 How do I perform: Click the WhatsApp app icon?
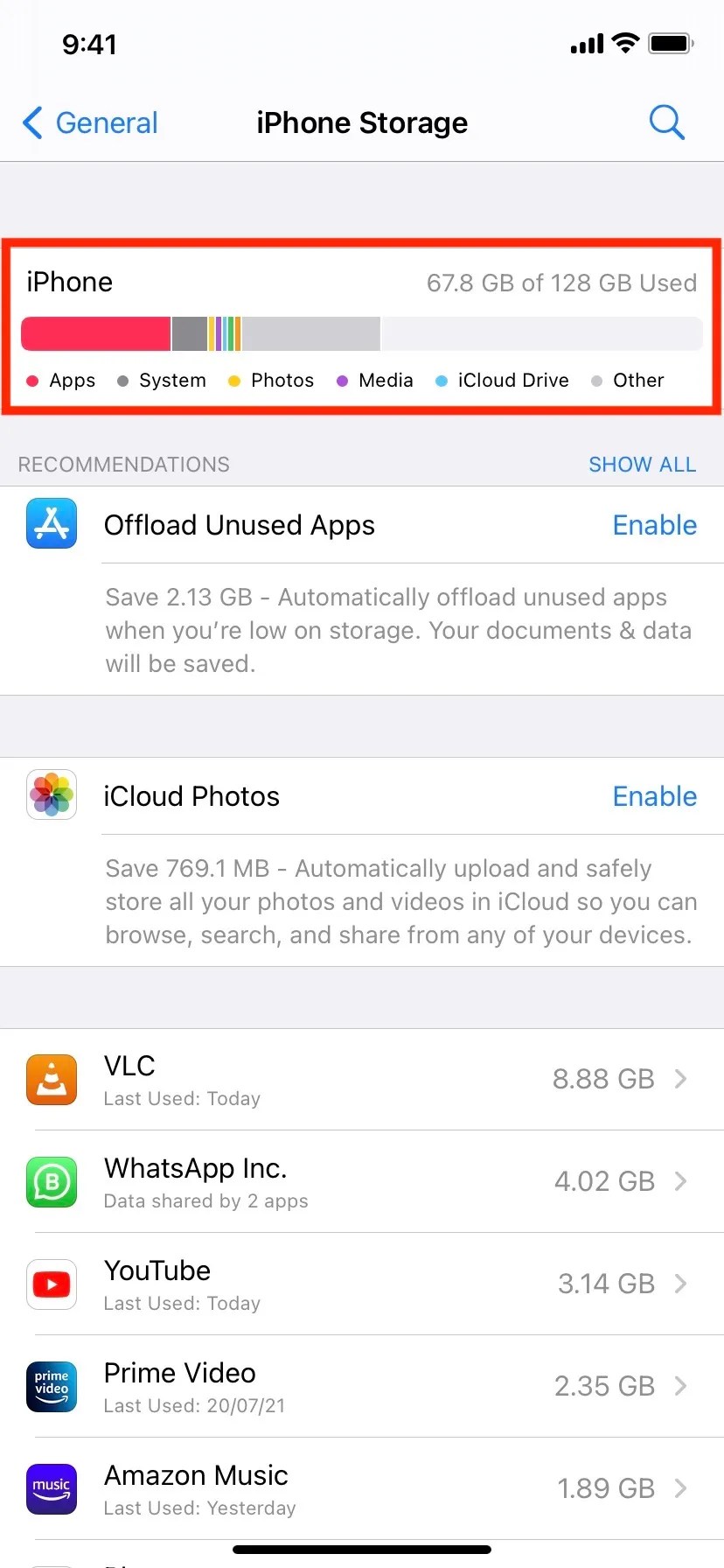click(x=51, y=1181)
